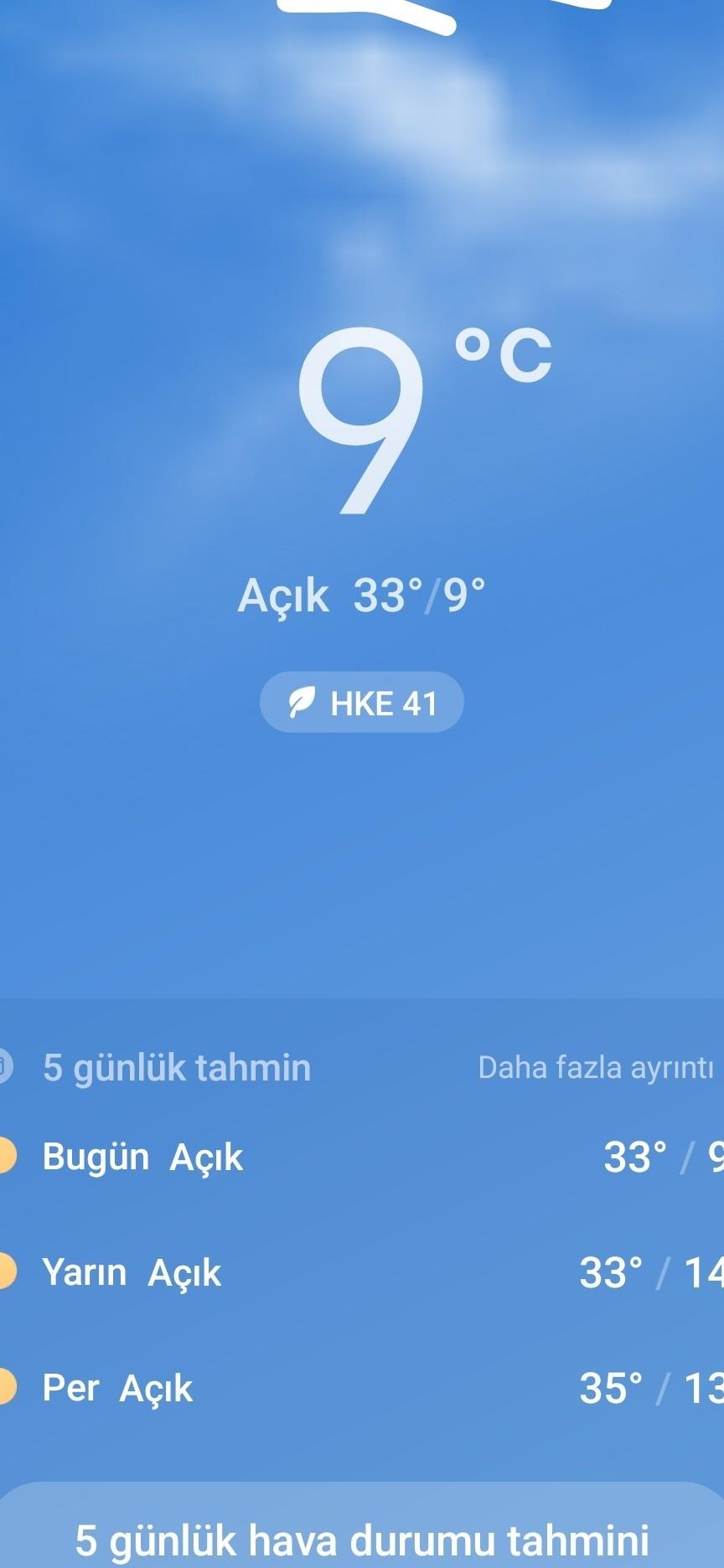Tap the 5 günlük hava durumu tahmini button
724x1568 pixels.
362,1538
